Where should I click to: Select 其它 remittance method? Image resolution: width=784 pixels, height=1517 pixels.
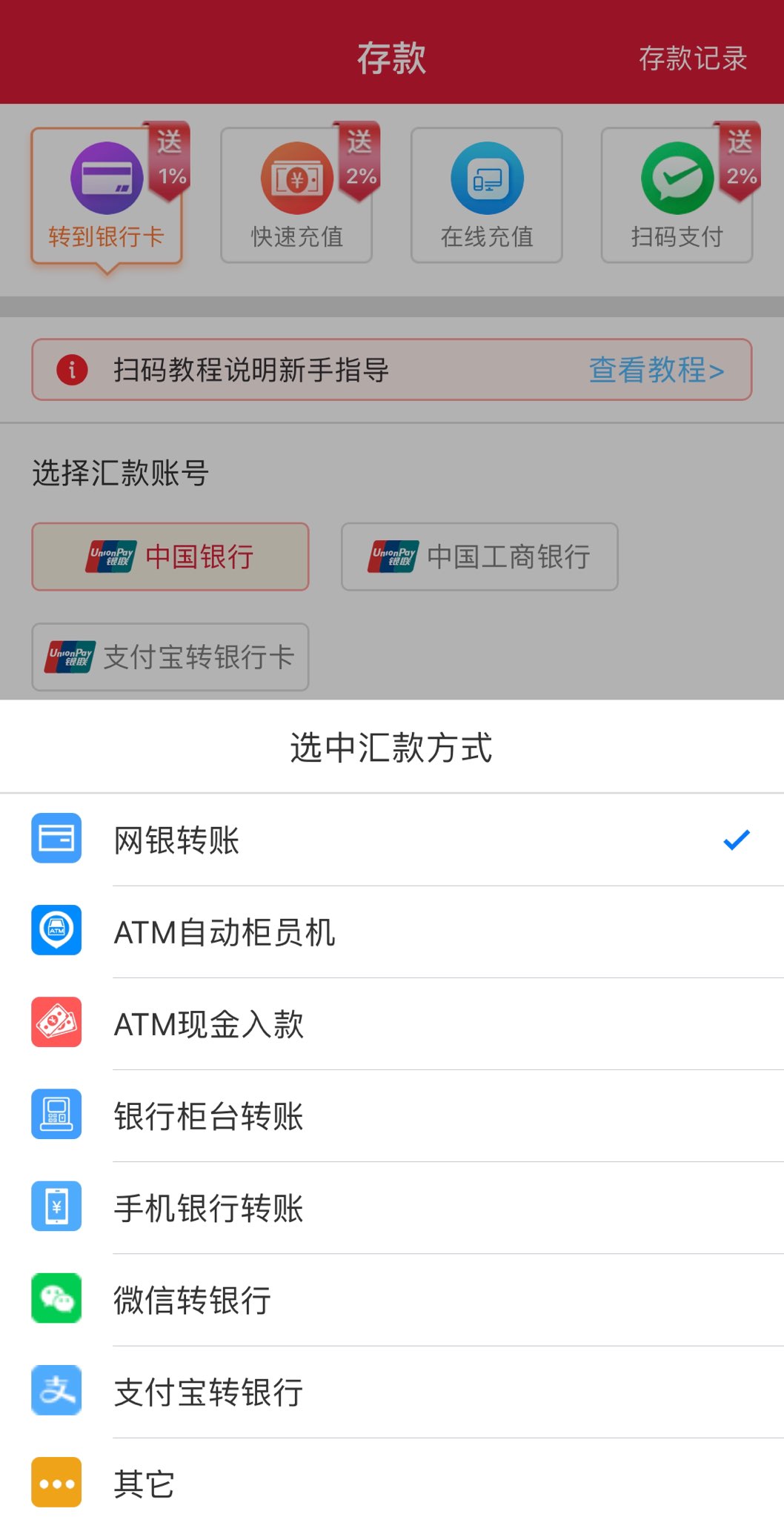coord(392,1483)
